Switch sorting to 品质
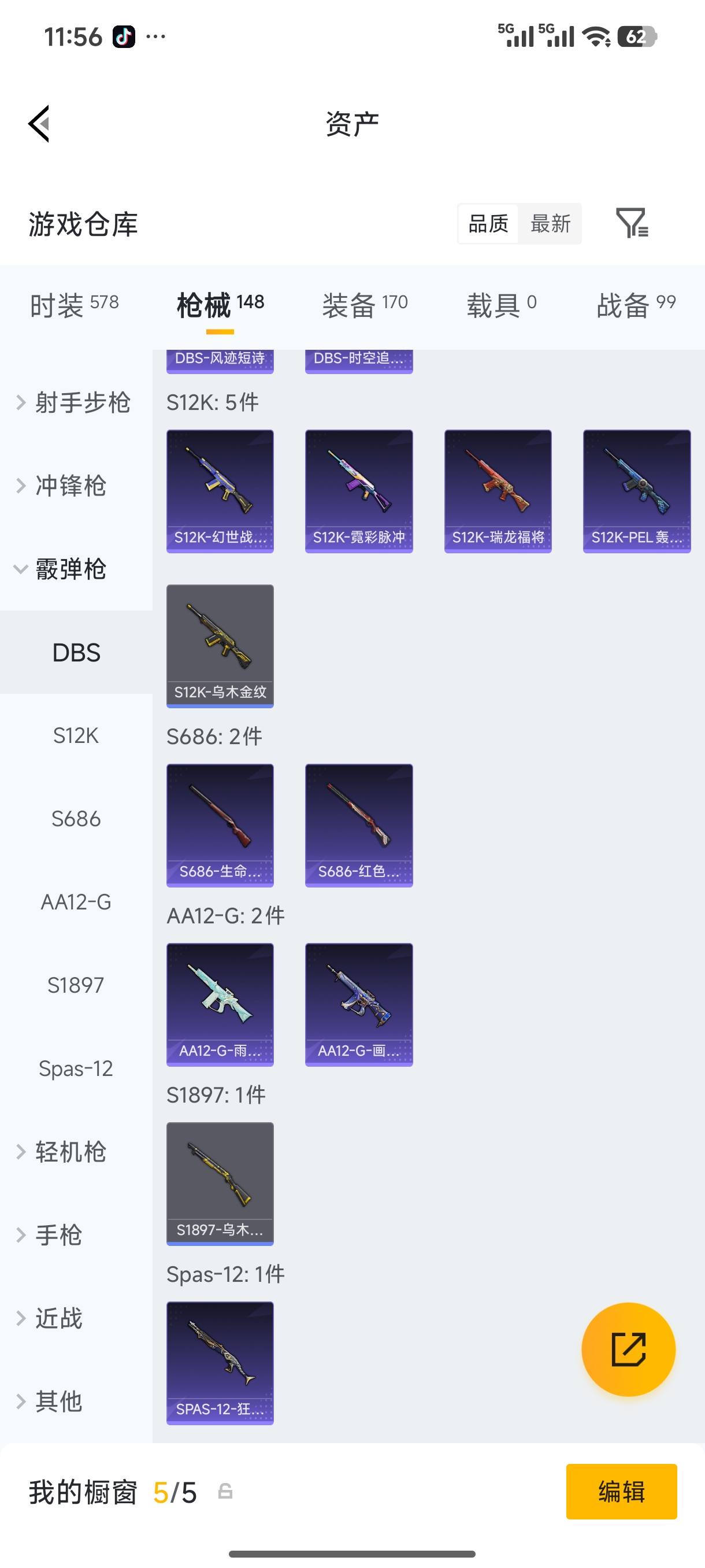Screen dimensions: 705x1568 (487, 223)
